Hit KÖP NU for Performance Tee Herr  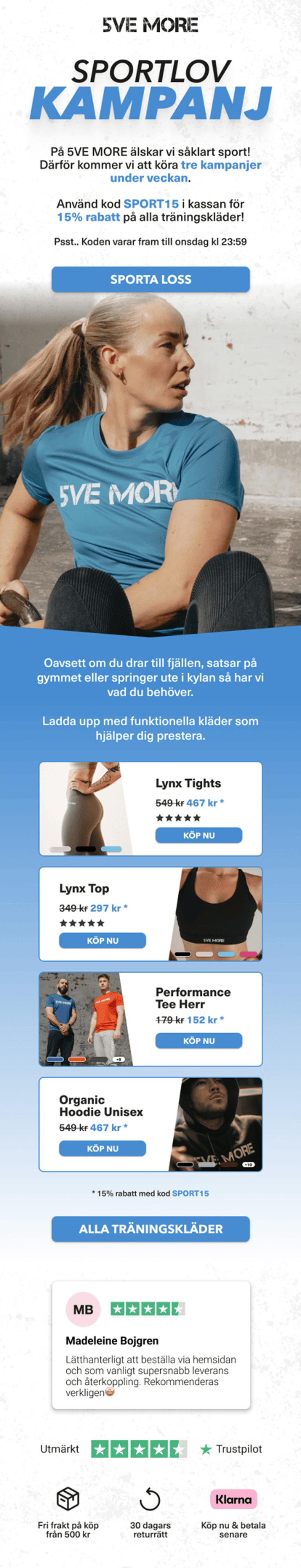[x=199, y=1041]
